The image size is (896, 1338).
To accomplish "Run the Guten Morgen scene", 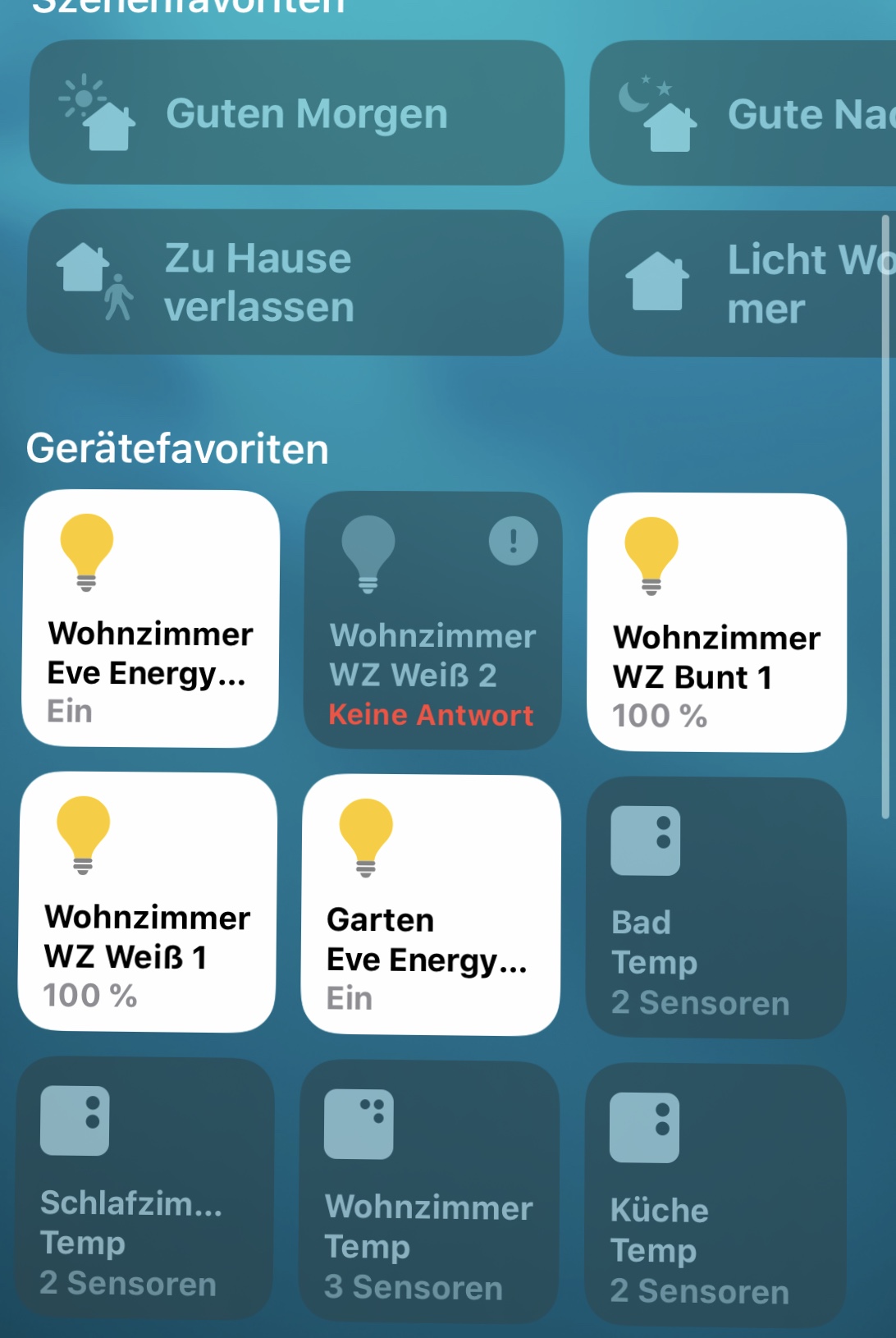I will click(x=296, y=113).
